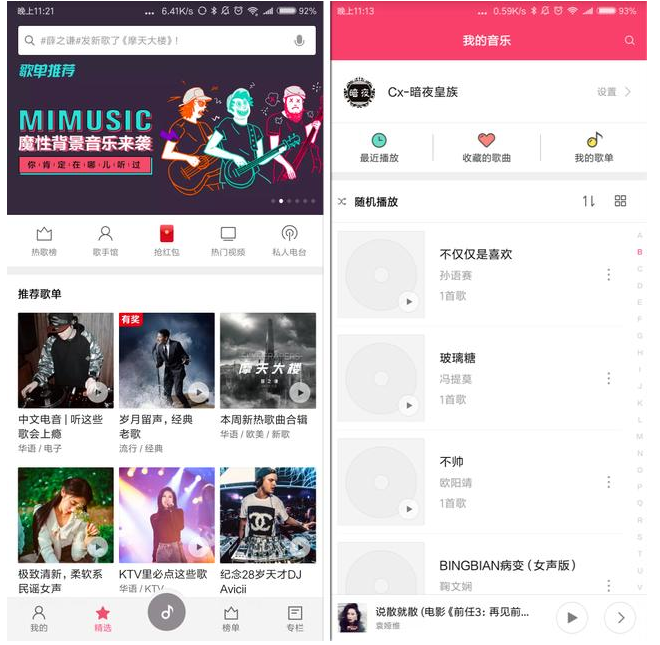Open the 热歌榜 section
This screenshot has width=660, height=645.
click(x=44, y=240)
